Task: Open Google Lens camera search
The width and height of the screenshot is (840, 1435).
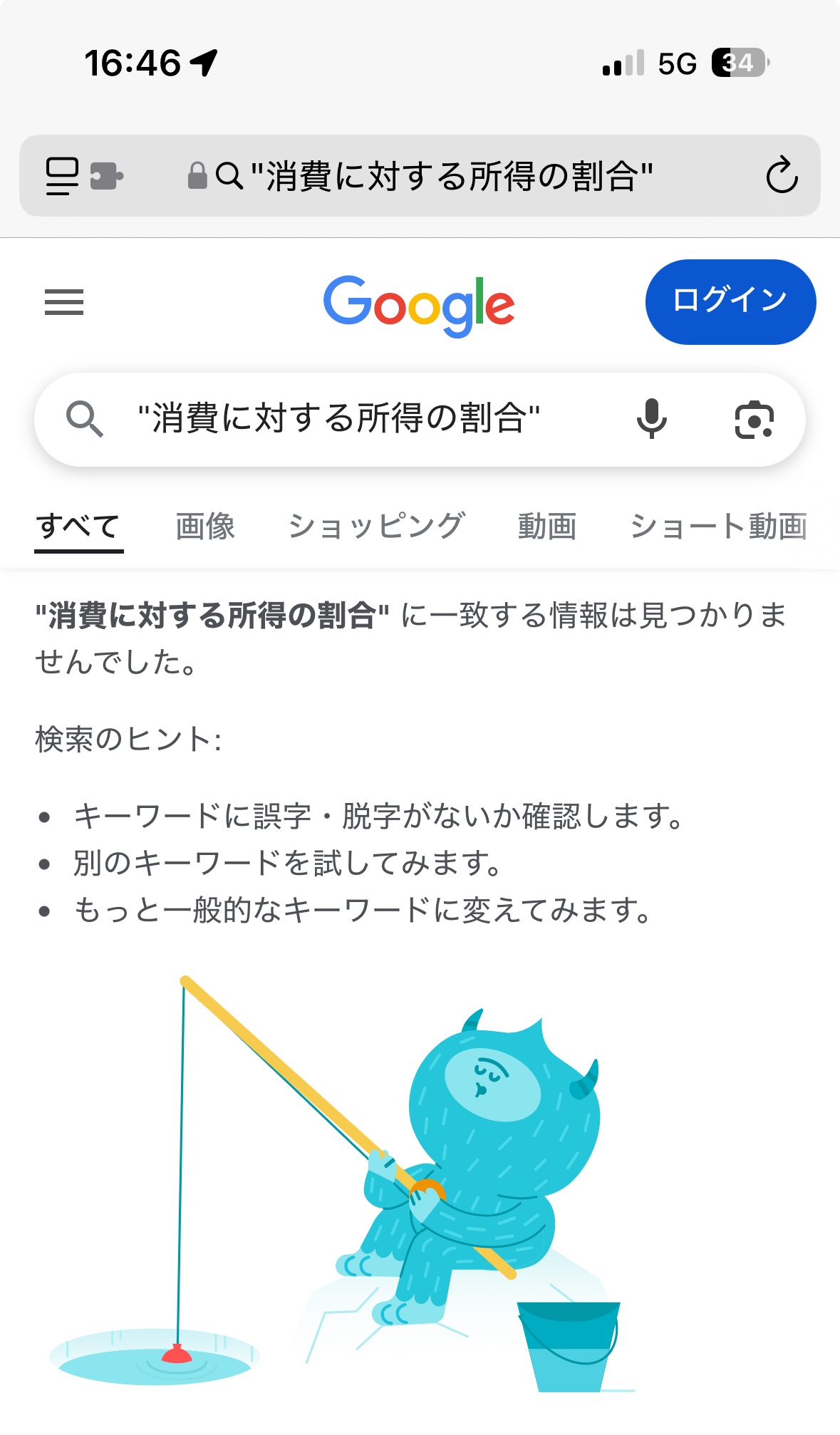Action: click(x=755, y=419)
